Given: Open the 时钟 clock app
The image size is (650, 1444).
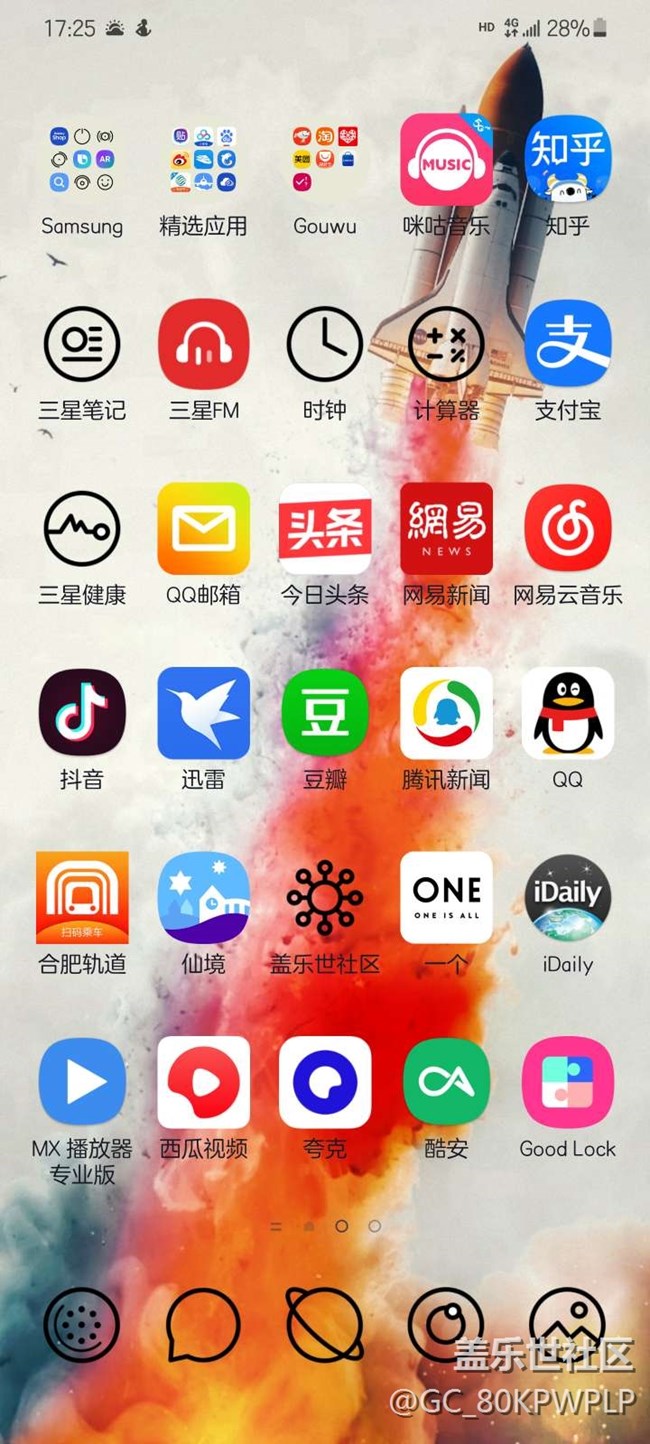Looking at the screenshot, I should (325, 344).
